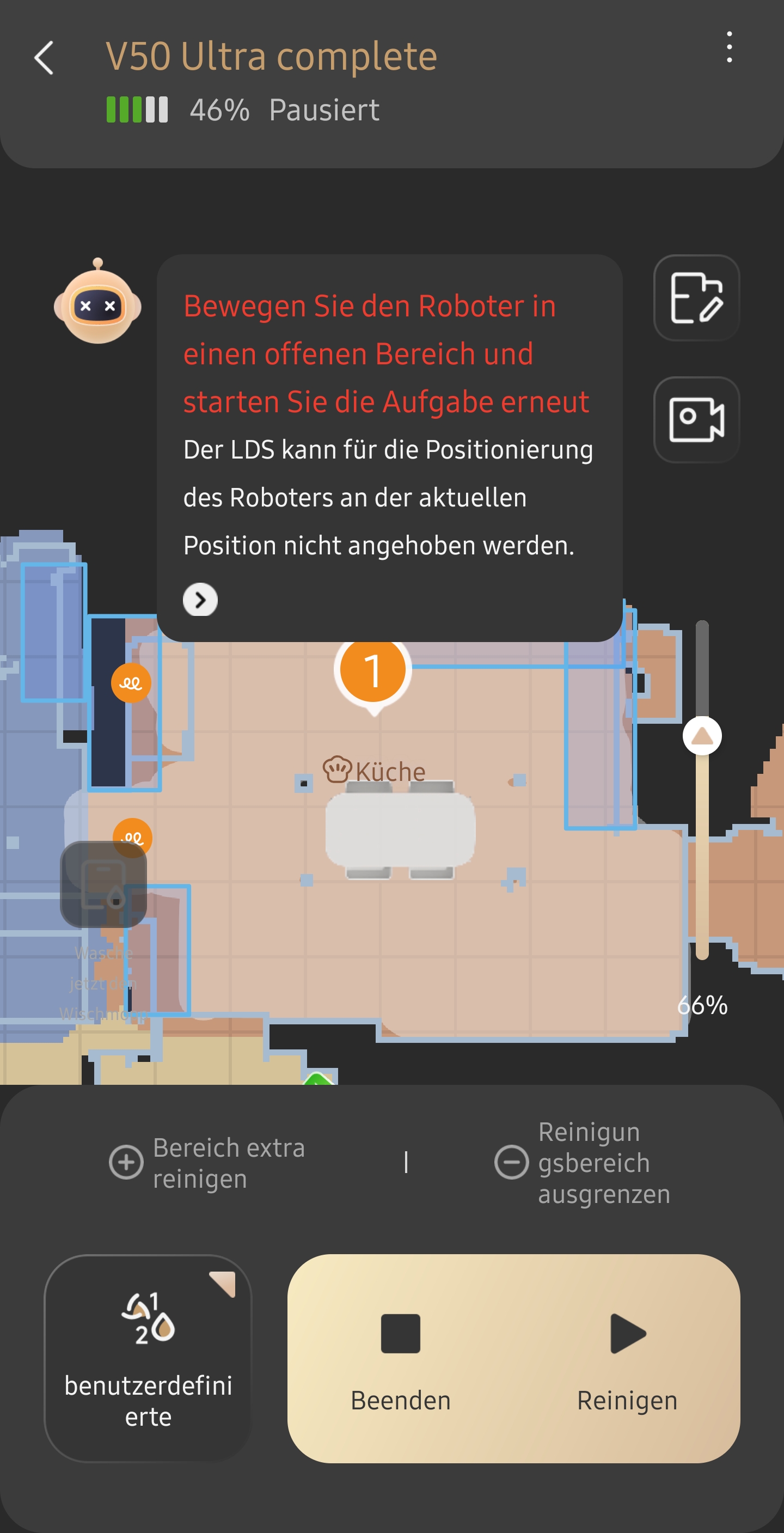Choose Reinigungsbereich ausgrenzen
784x1533 pixels.
click(x=583, y=1163)
